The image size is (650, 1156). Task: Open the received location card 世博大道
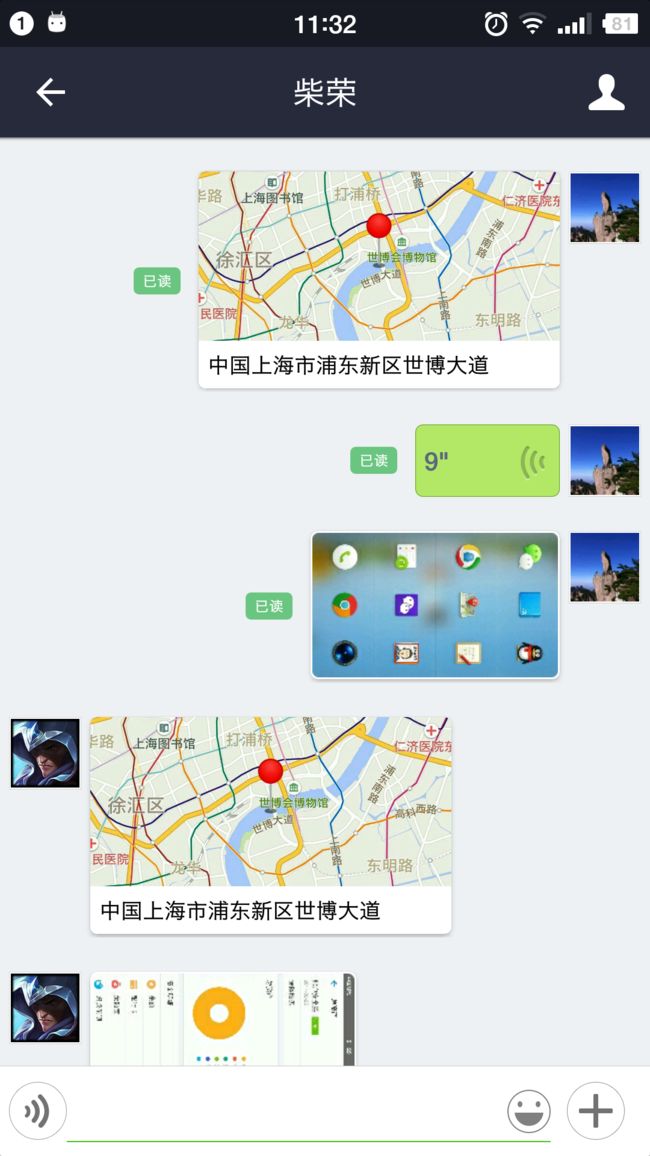pos(270,825)
